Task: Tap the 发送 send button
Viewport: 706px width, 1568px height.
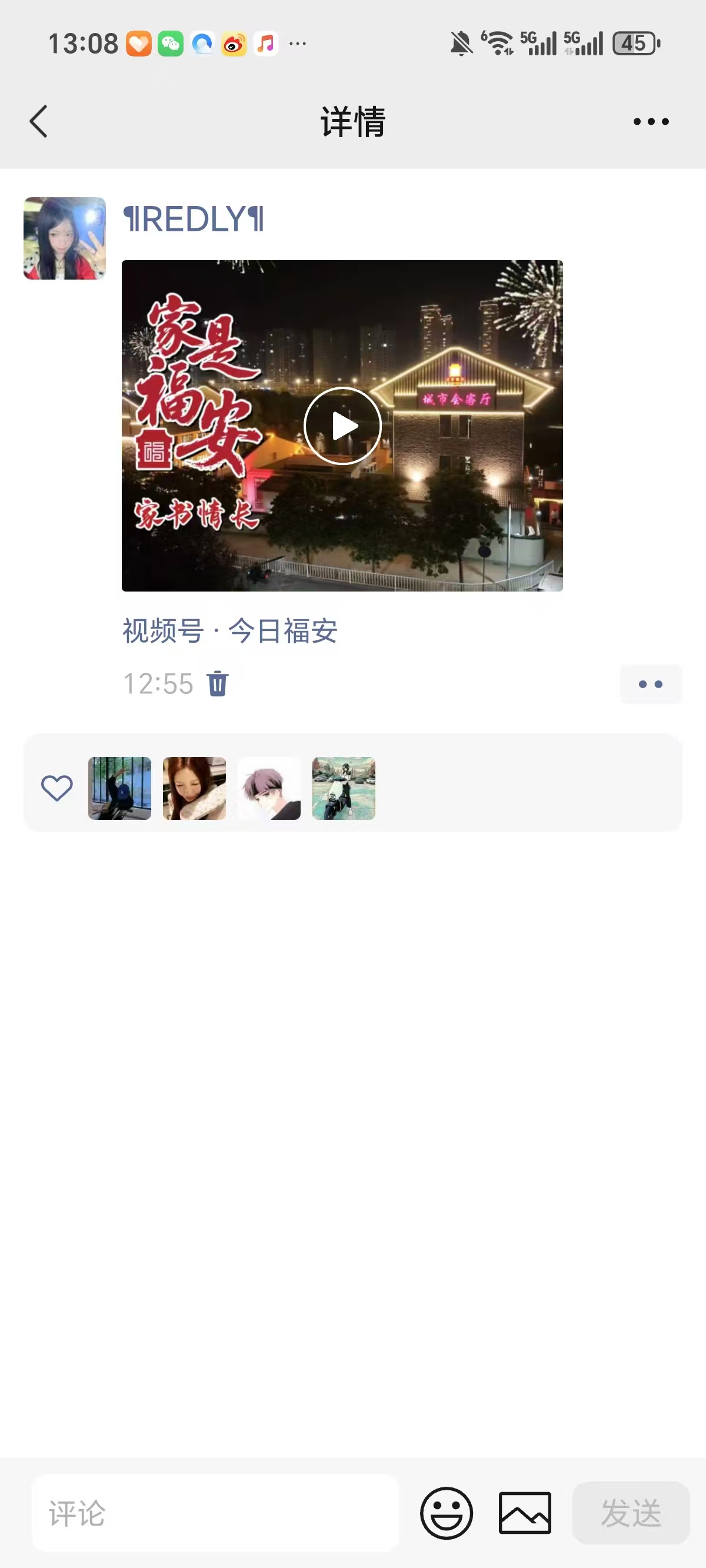Action: click(x=631, y=1513)
